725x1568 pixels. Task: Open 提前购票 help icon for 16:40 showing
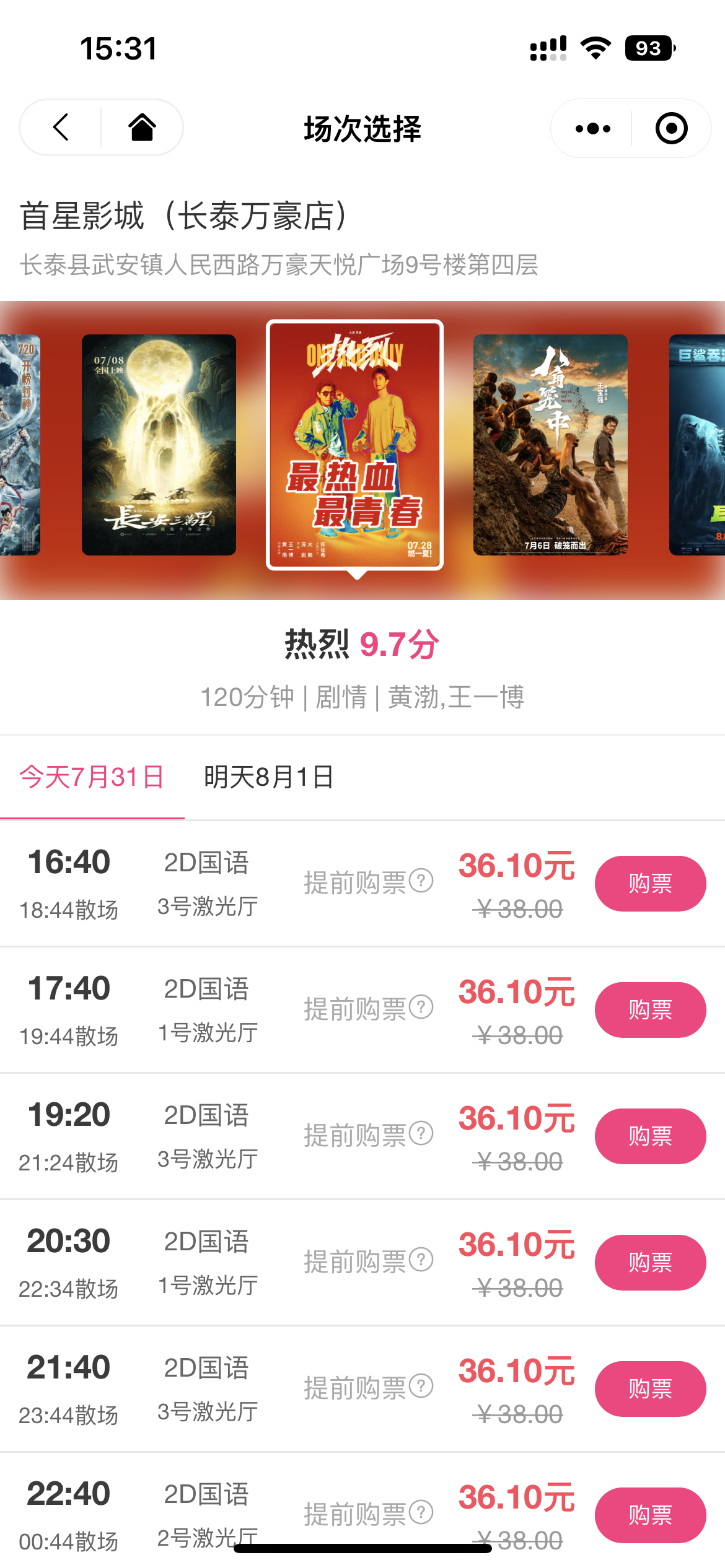coord(421,881)
